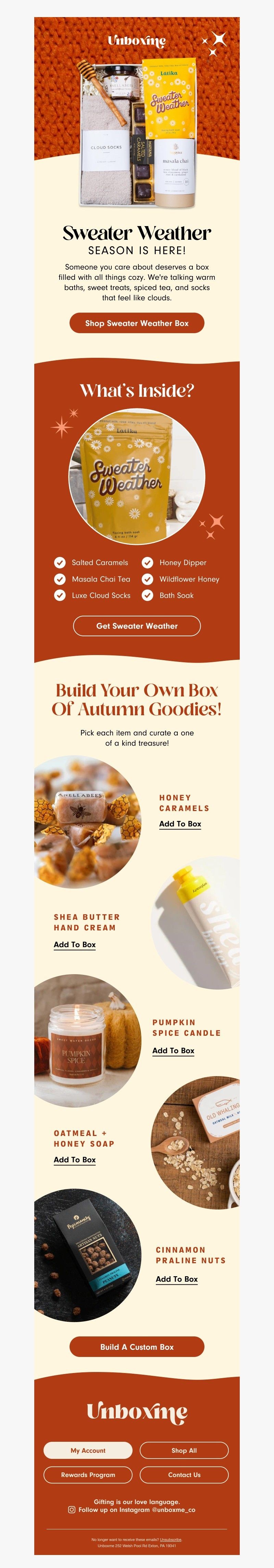Tap Build A Custom Box button
274x1568 pixels.
(136, 1347)
